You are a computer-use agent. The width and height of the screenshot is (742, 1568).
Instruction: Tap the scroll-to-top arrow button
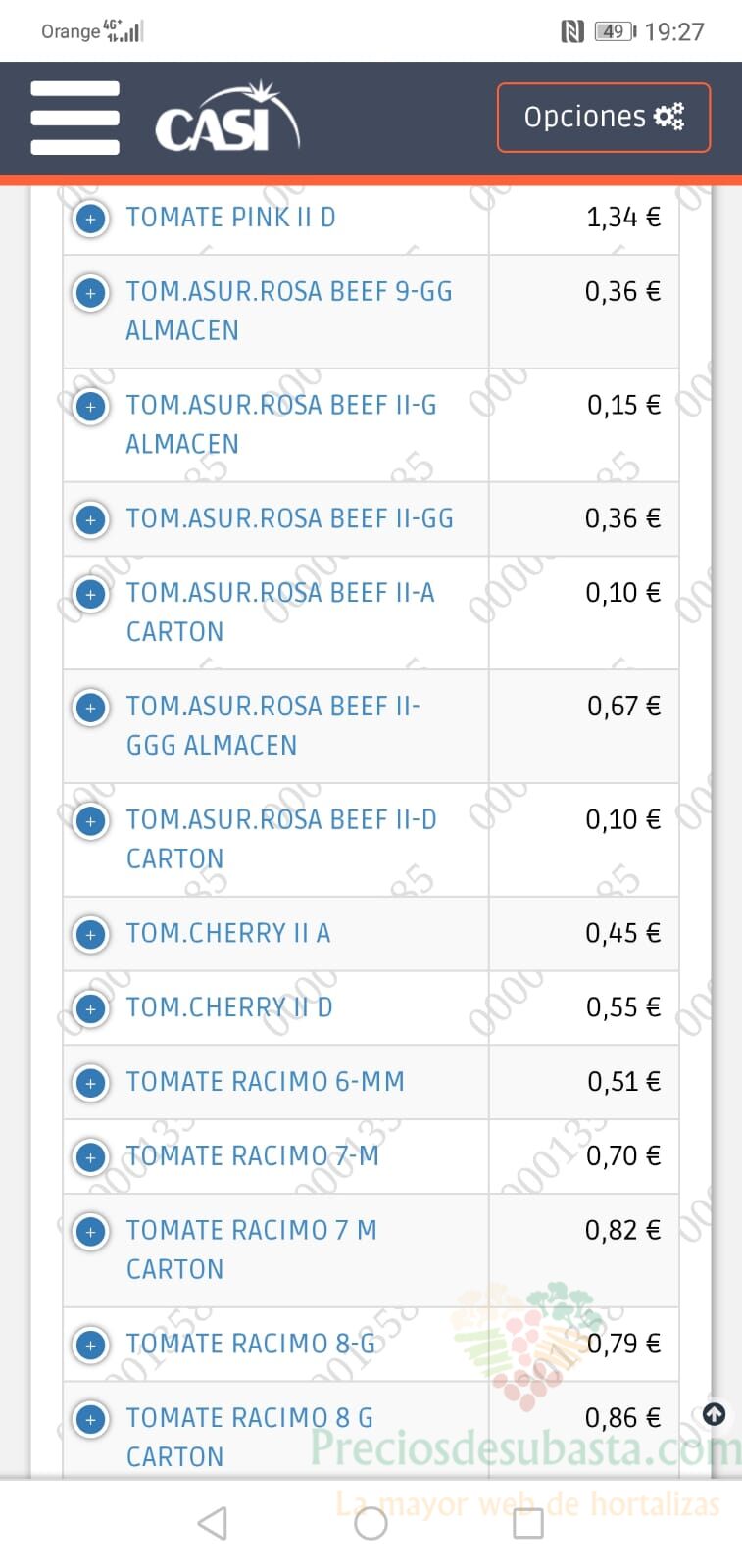[x=715, y=1414]
